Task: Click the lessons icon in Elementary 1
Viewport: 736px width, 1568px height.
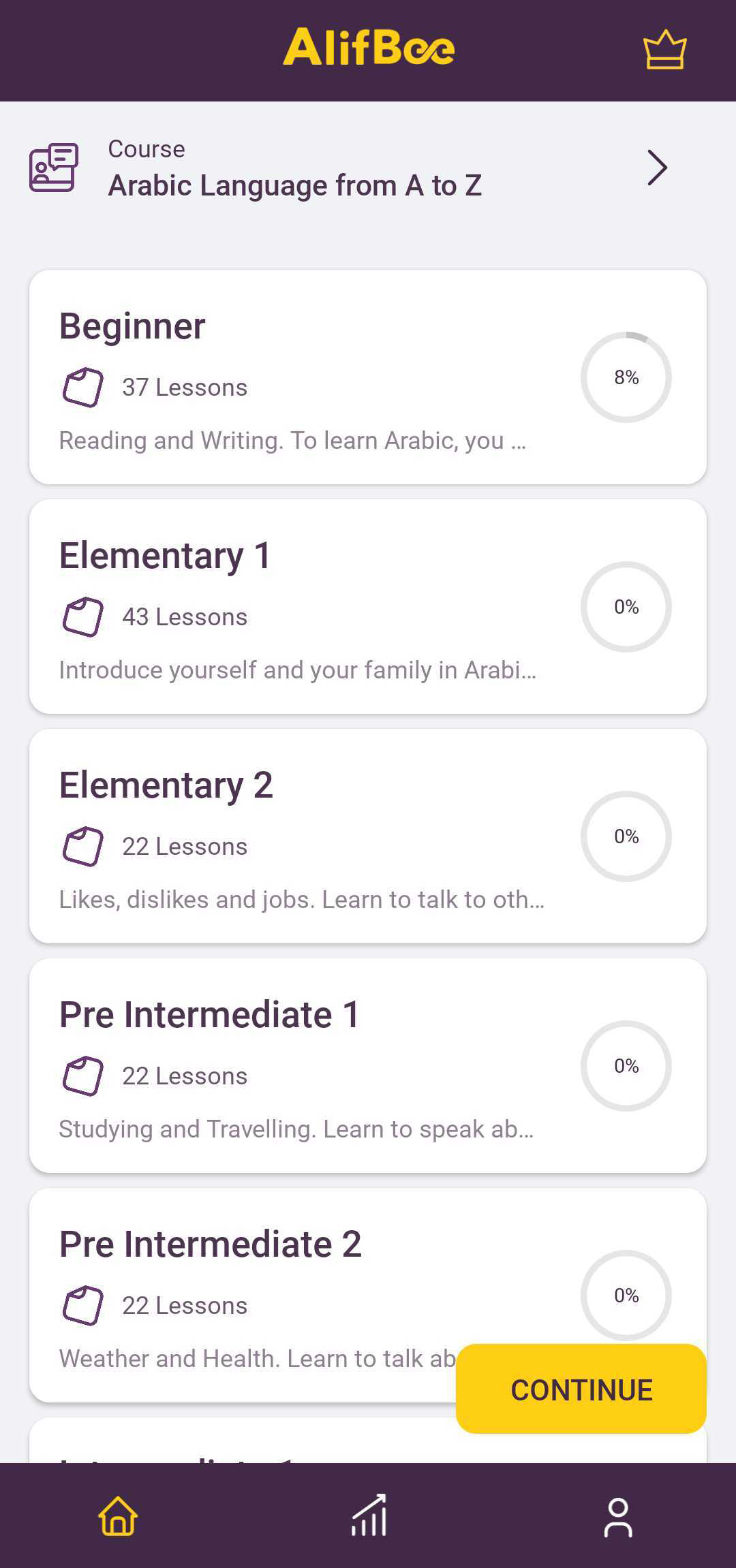Action: click(82, 616)
